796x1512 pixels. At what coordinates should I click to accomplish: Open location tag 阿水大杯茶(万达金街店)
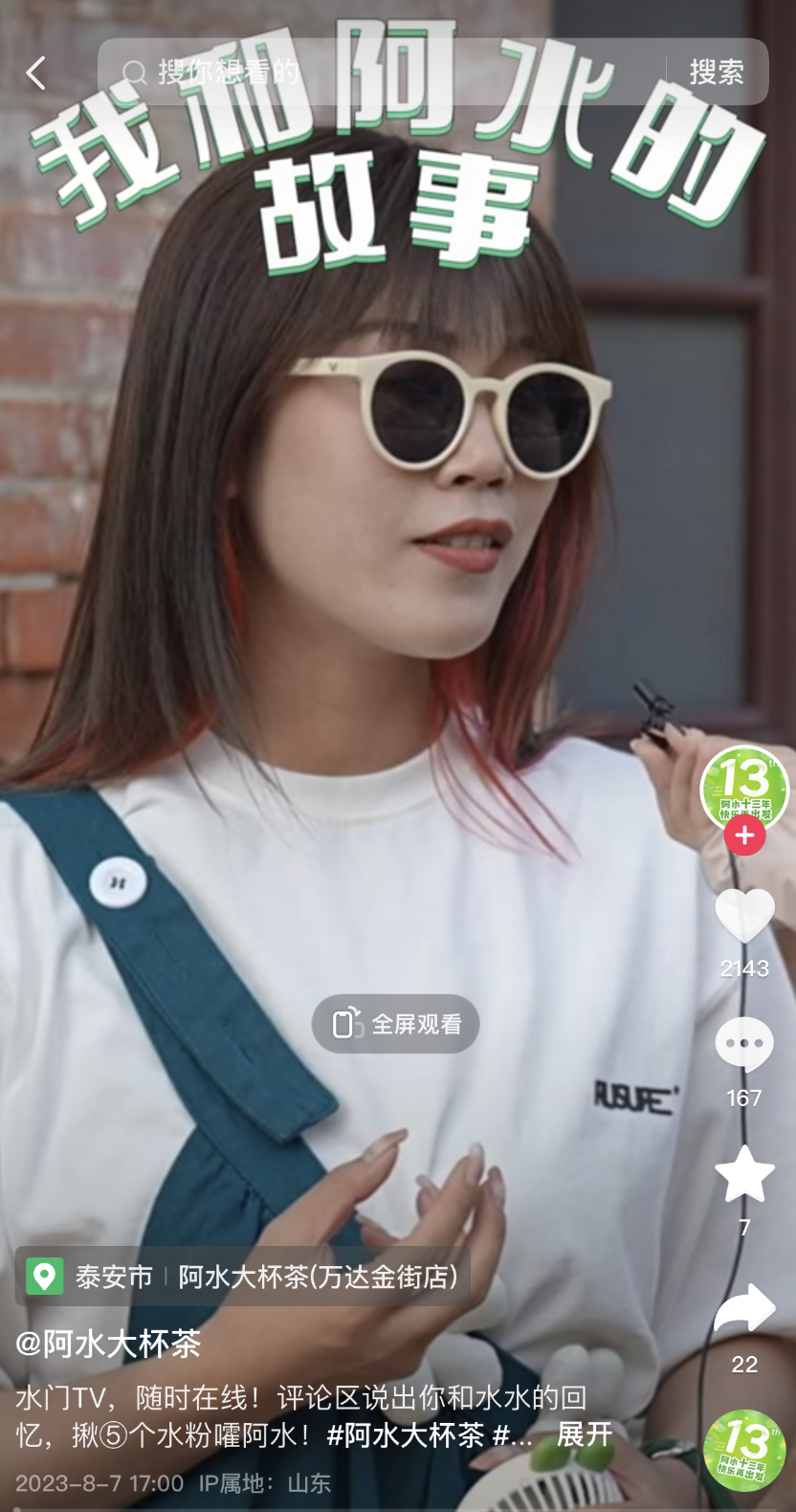point(318,1277)
